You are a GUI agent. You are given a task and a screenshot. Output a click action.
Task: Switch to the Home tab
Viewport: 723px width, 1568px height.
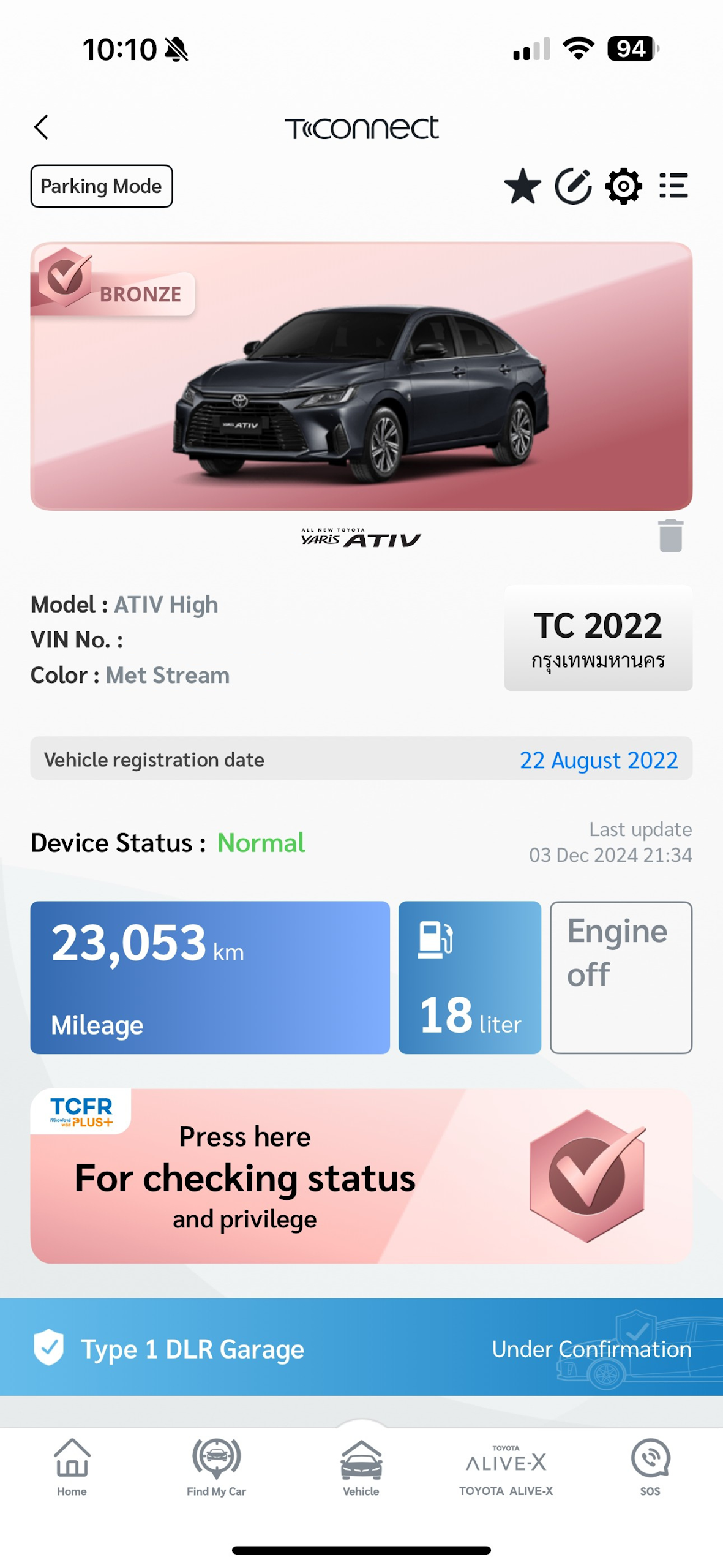pyautogui.click(x=72, y=1468)
